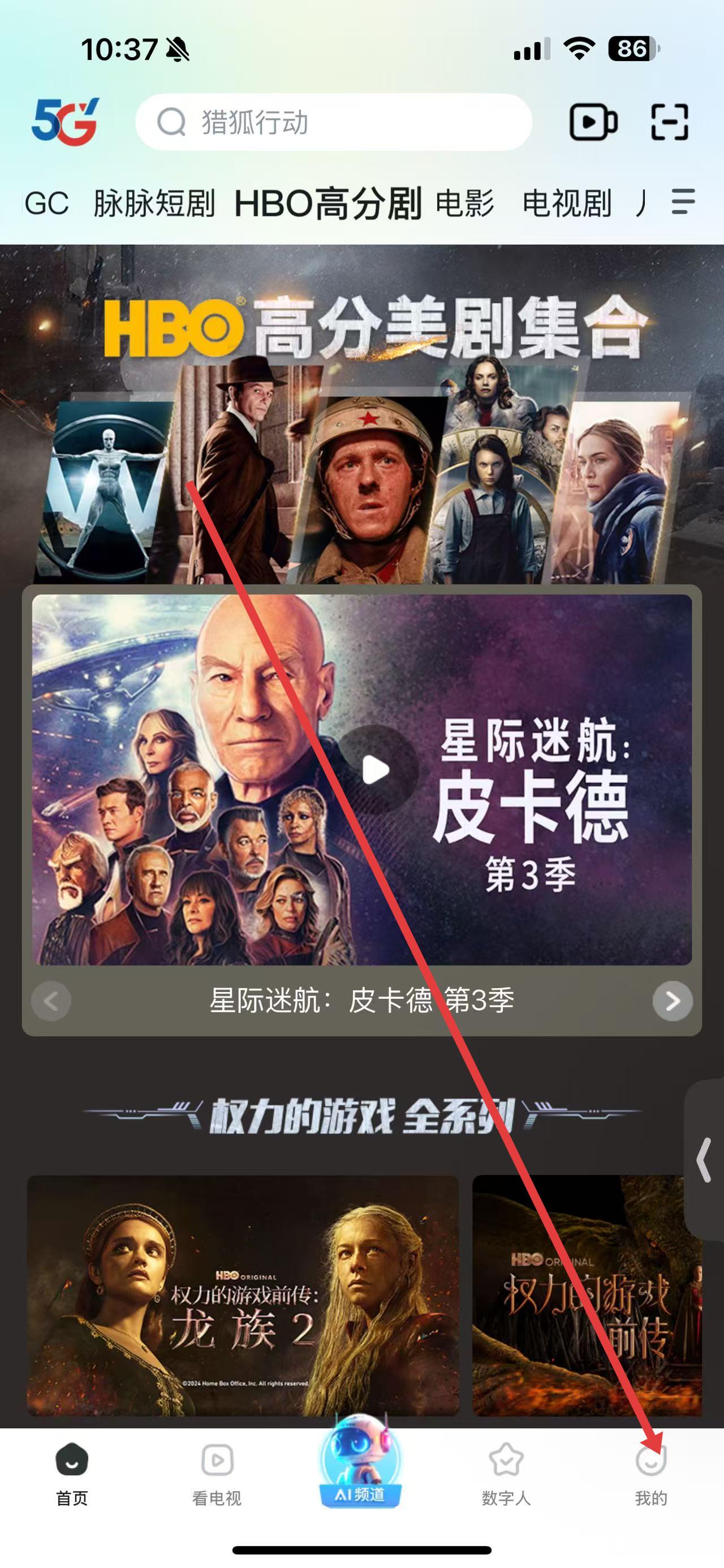Screen dimensions: 724x1568
Task: Play 星际迷航：皮卡德 第3季 video
Action: tap(376, 770)
